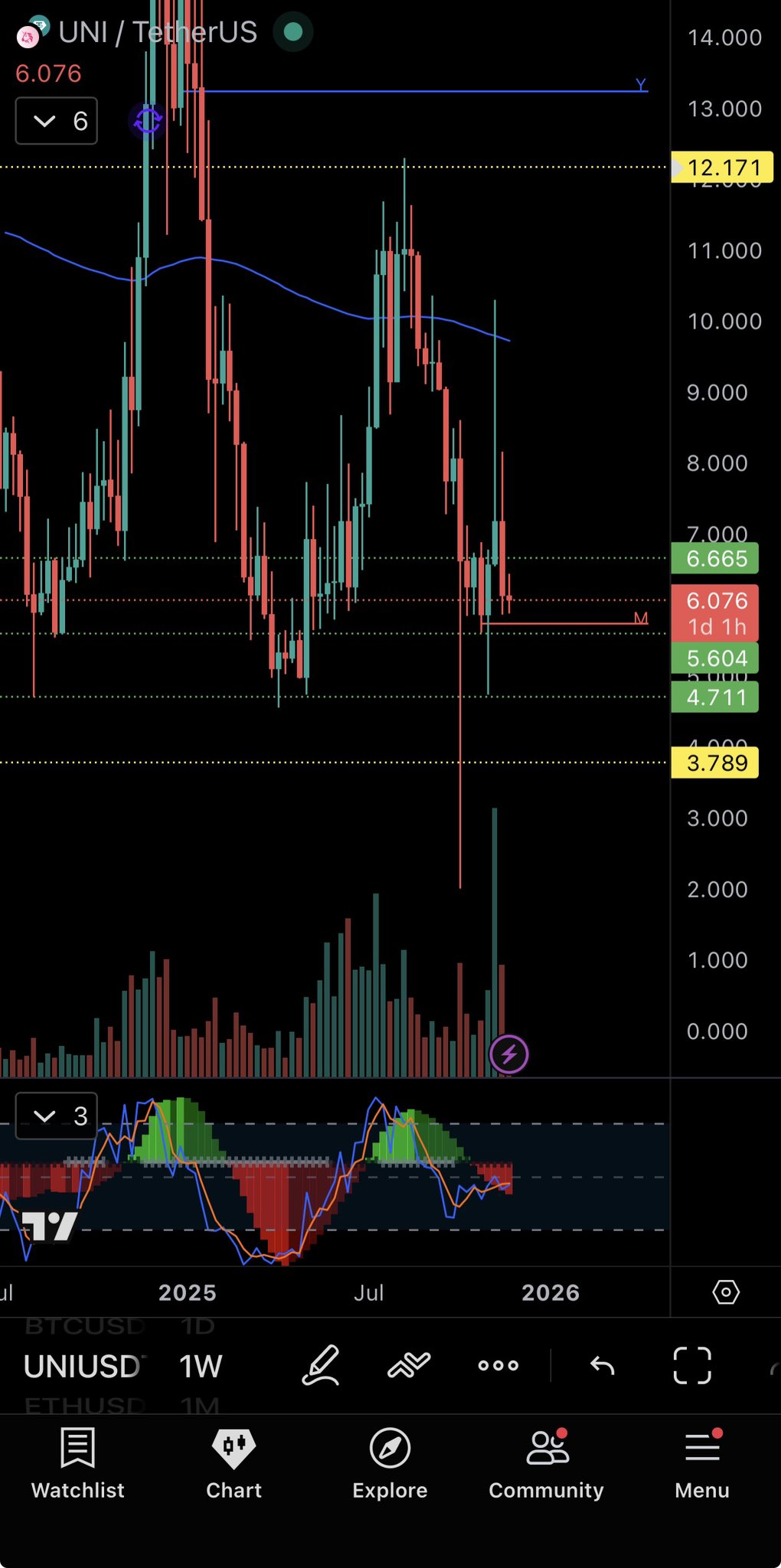Change symbol via UNIUSDT picker
The height and width of the screenshot is (1568, 781).
(83, 1366)
